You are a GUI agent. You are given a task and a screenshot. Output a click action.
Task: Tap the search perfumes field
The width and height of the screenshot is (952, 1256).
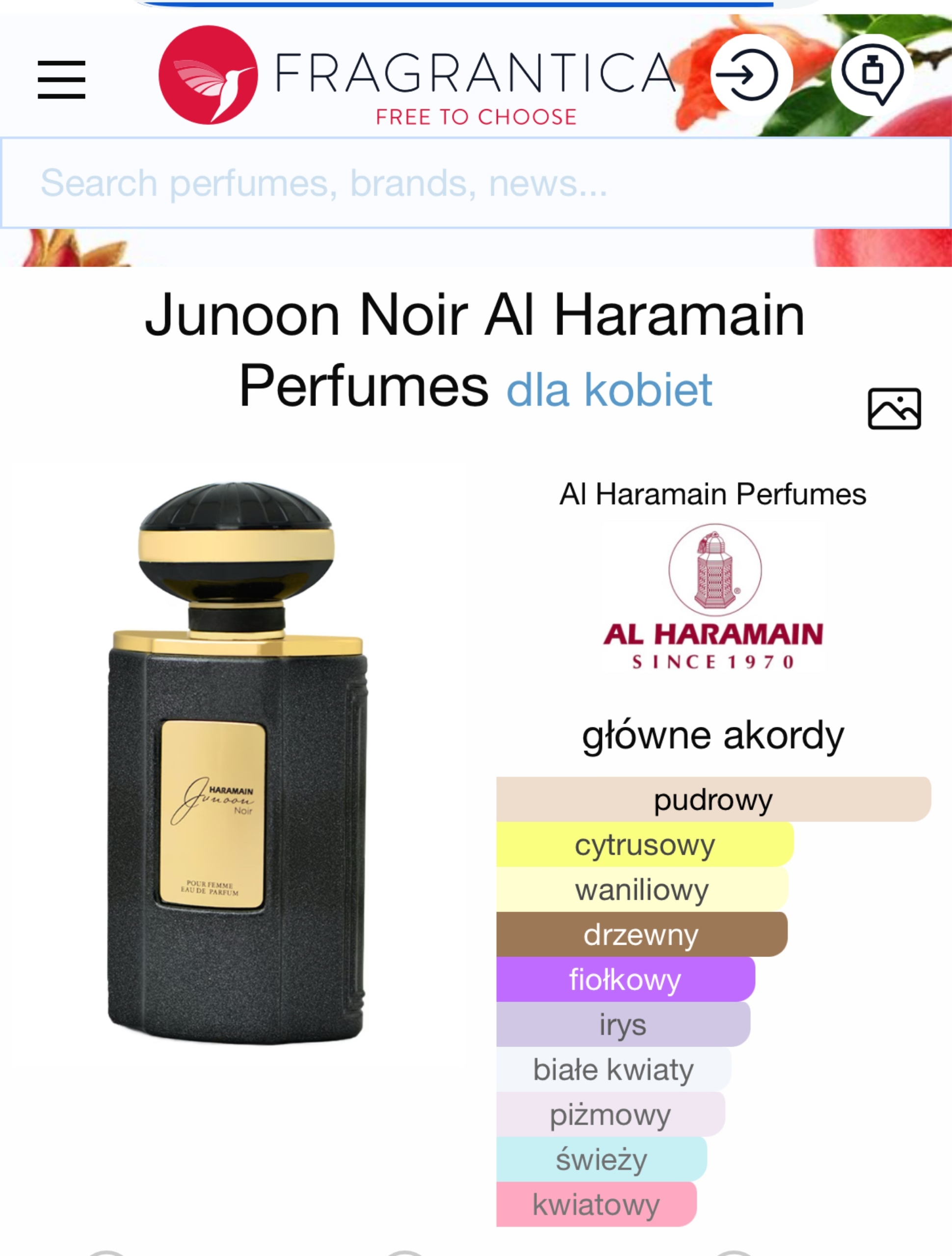pyautogui.click(x=475, y=183)
